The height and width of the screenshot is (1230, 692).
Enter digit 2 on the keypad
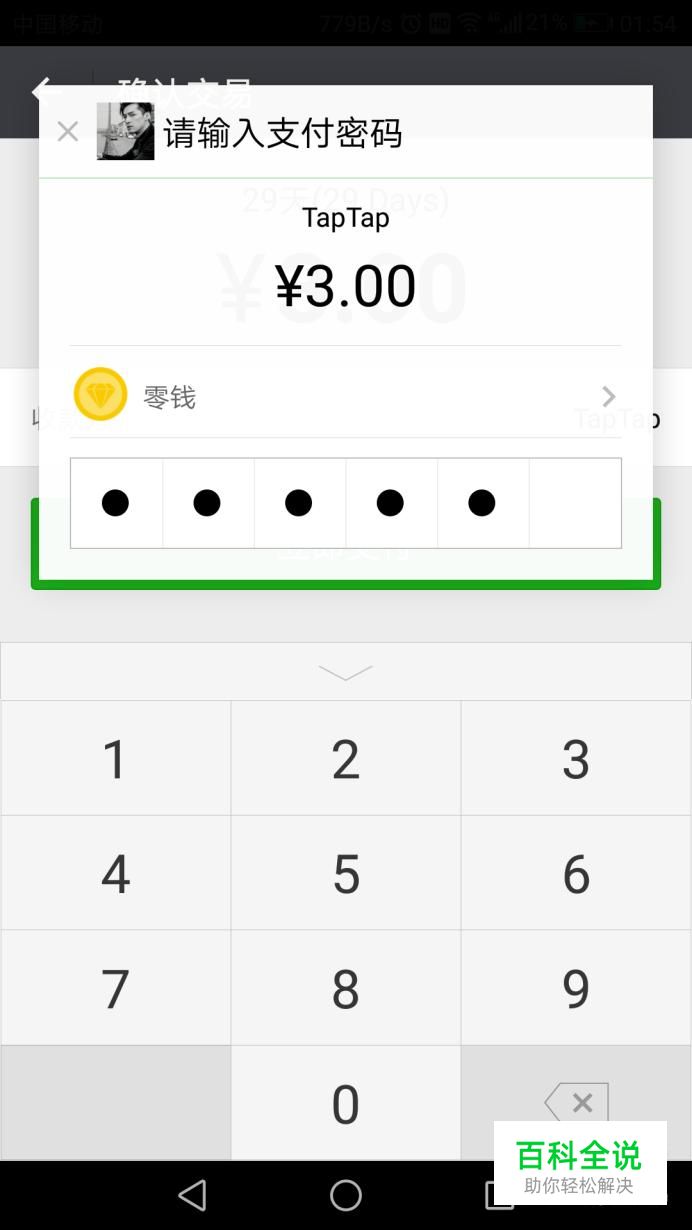(x=346, y=758)
